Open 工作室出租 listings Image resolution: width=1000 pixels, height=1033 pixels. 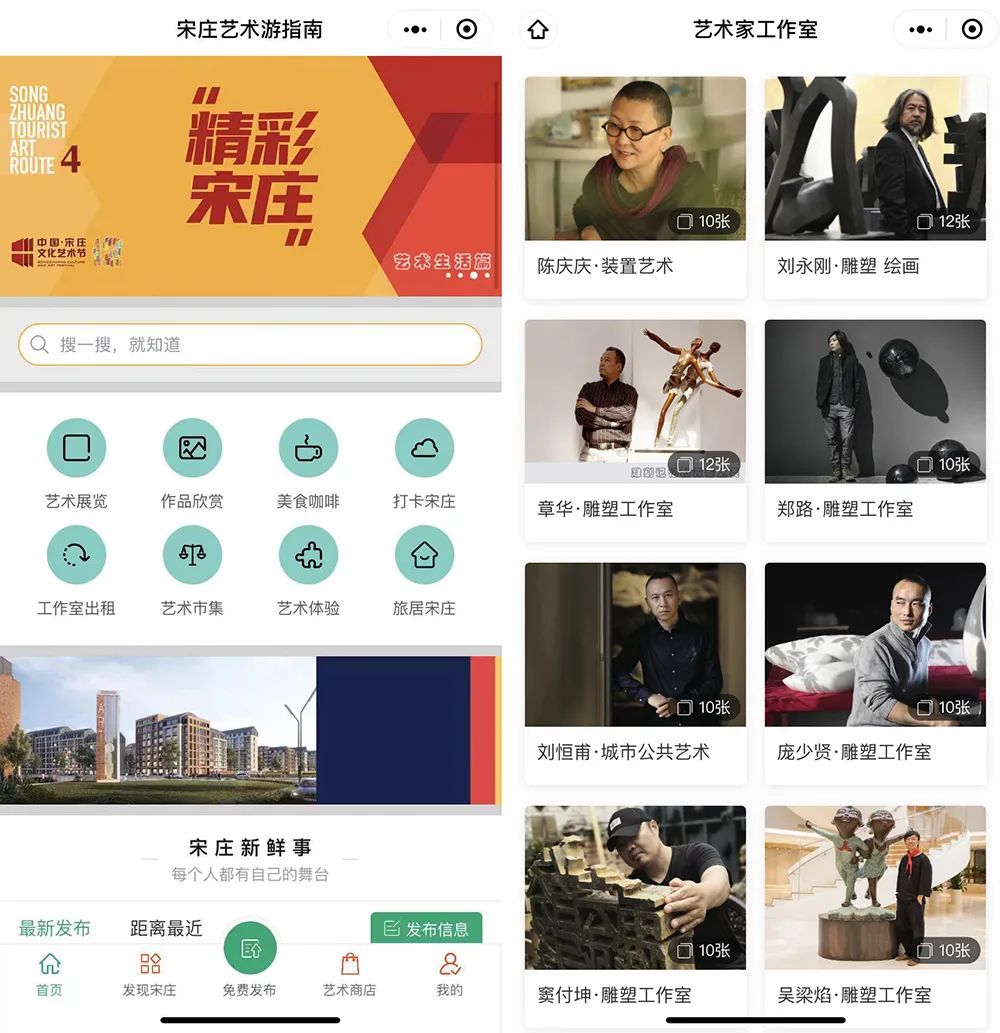pos(76,555)
